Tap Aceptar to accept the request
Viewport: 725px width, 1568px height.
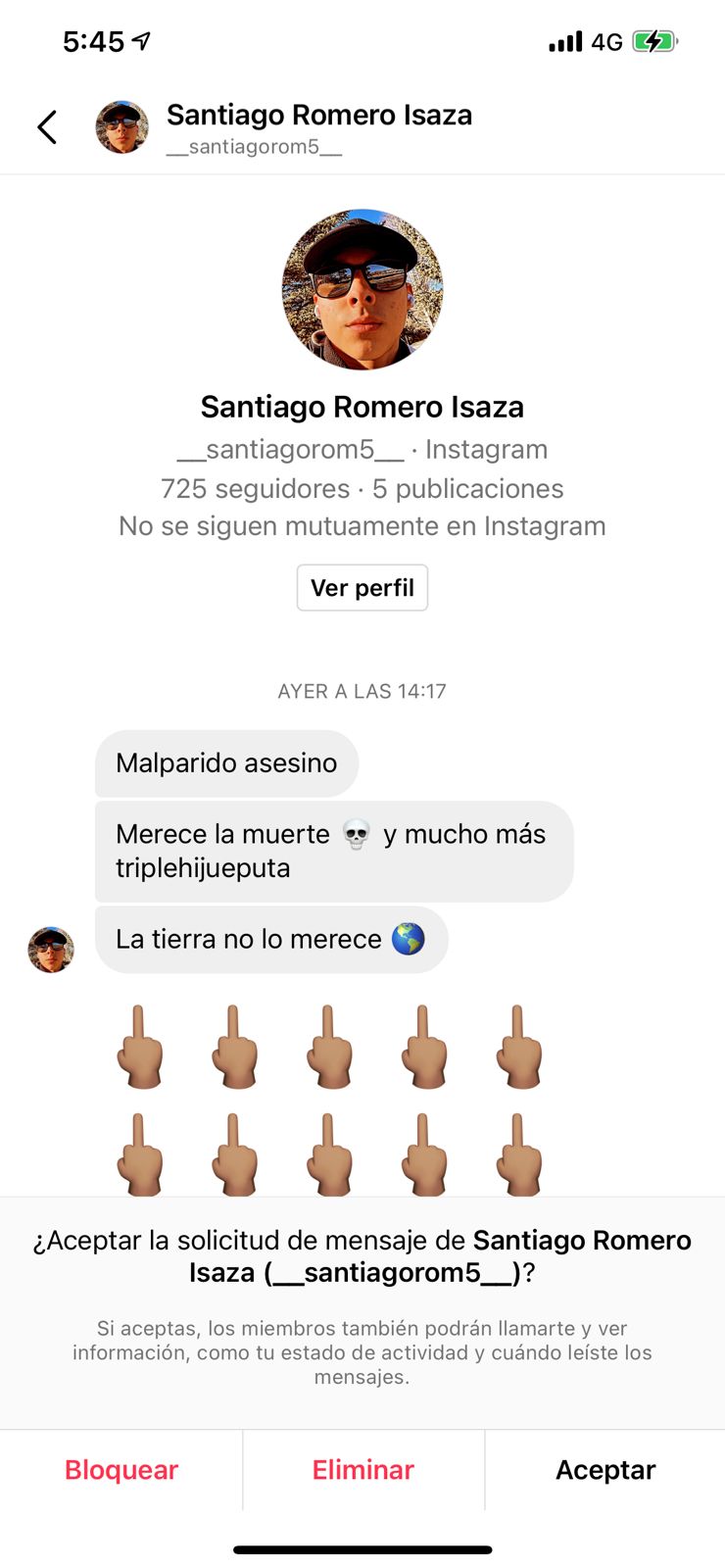click(605, 1470)
